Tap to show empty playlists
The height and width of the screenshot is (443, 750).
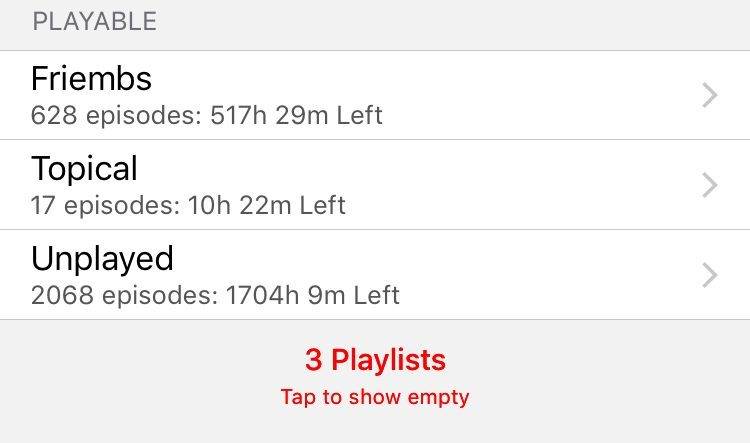pyautogui.click(x=375, y=396)
